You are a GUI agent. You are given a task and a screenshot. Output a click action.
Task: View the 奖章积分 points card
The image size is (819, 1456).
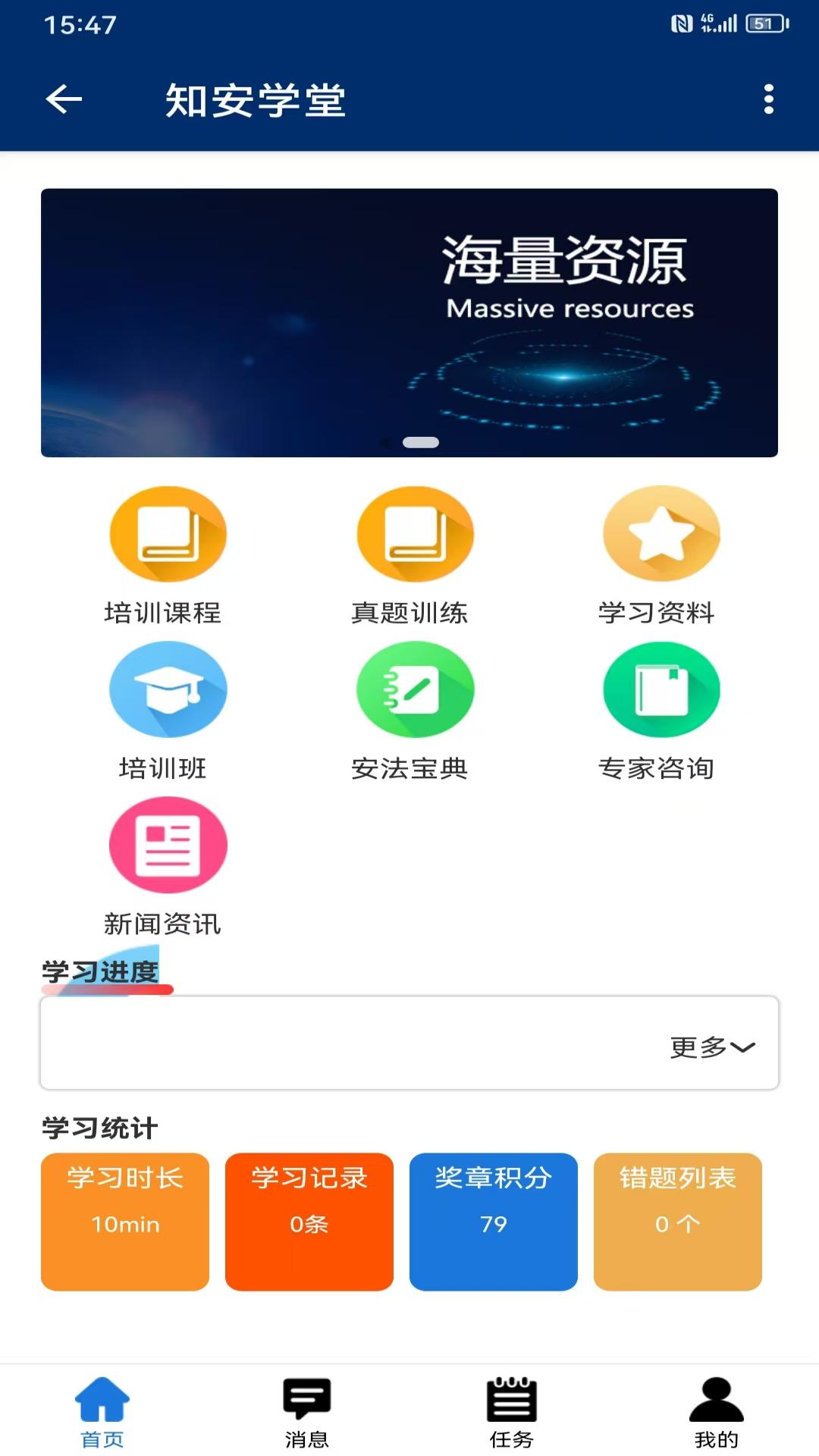pyautogui.click(x=494, y=1221)
